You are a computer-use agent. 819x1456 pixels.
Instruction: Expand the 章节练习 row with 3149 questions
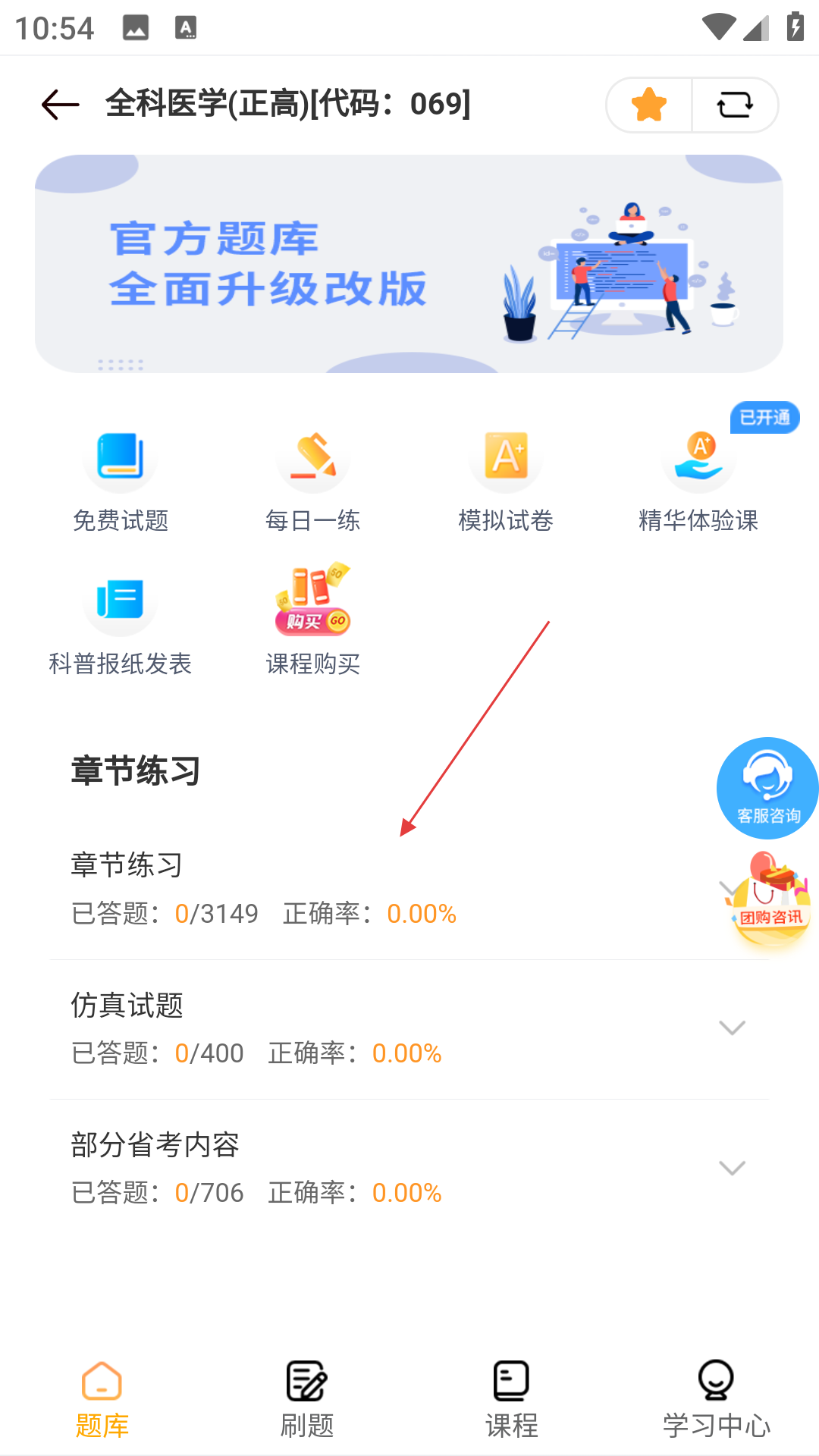click(x=379, y=889)
